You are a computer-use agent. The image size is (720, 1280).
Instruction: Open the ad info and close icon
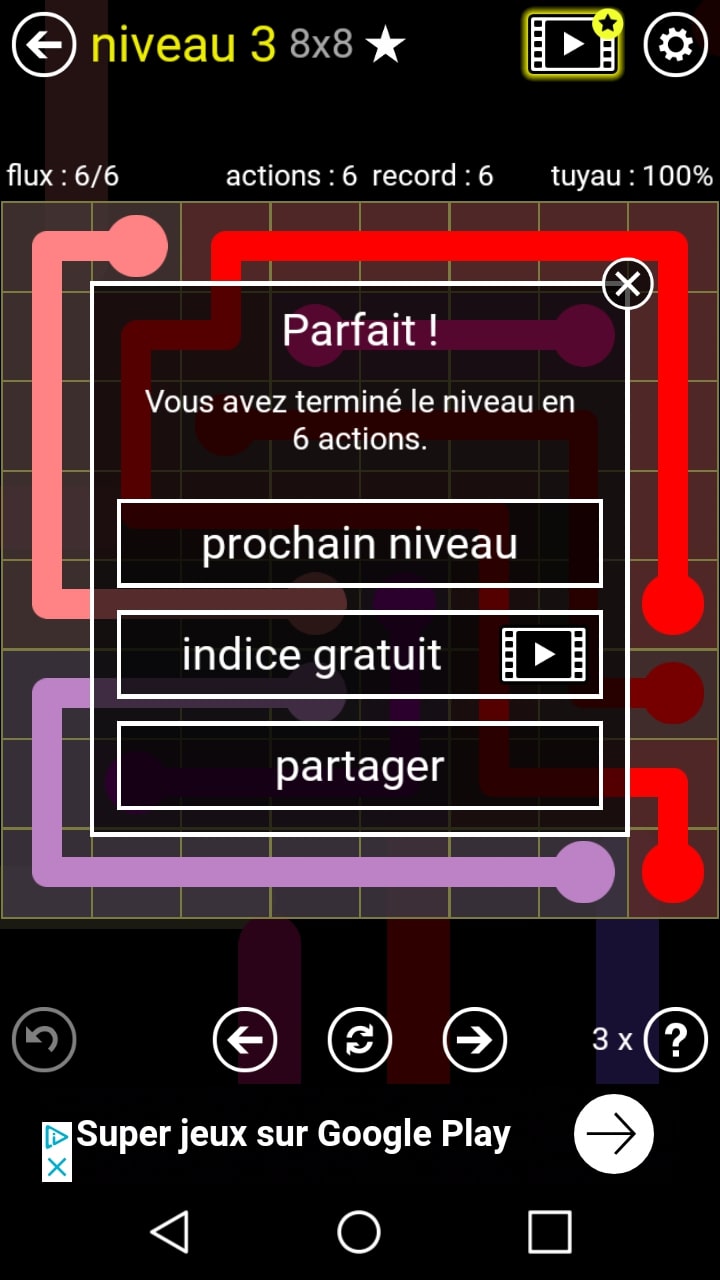[57, 1151]
